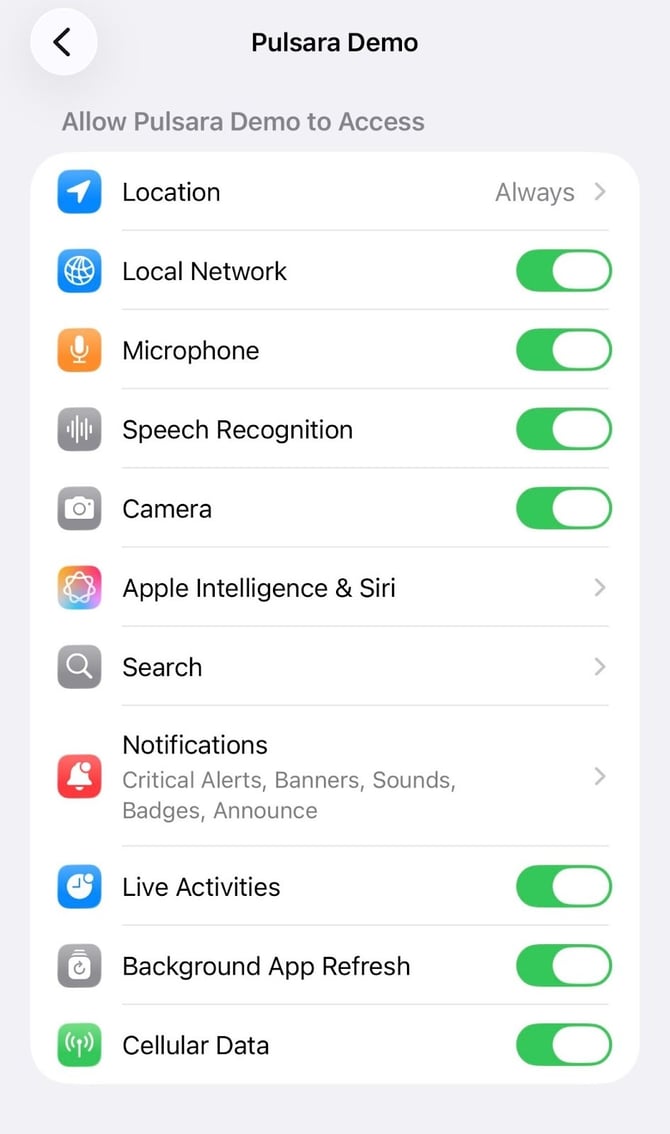Open Location access settings
Screen dimensions: 670x1134
click(x=334, y=192)
